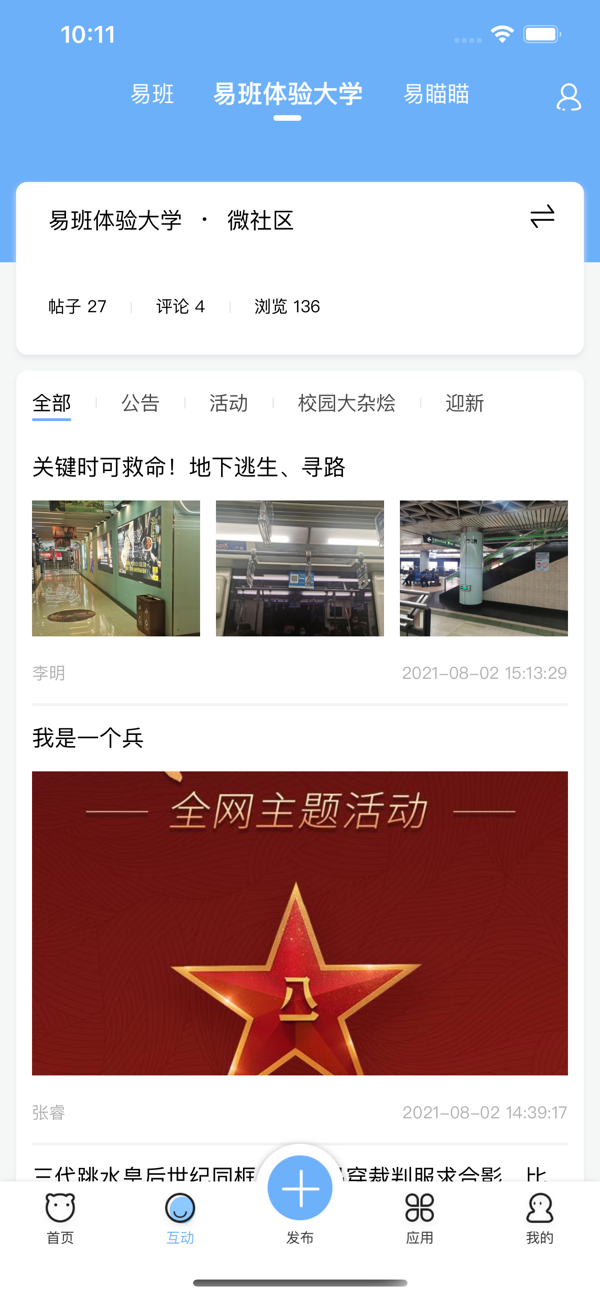Switch to the 易瞄瞄 top tab
Viewport: 600px width, 1298px height.
(436, 95)
